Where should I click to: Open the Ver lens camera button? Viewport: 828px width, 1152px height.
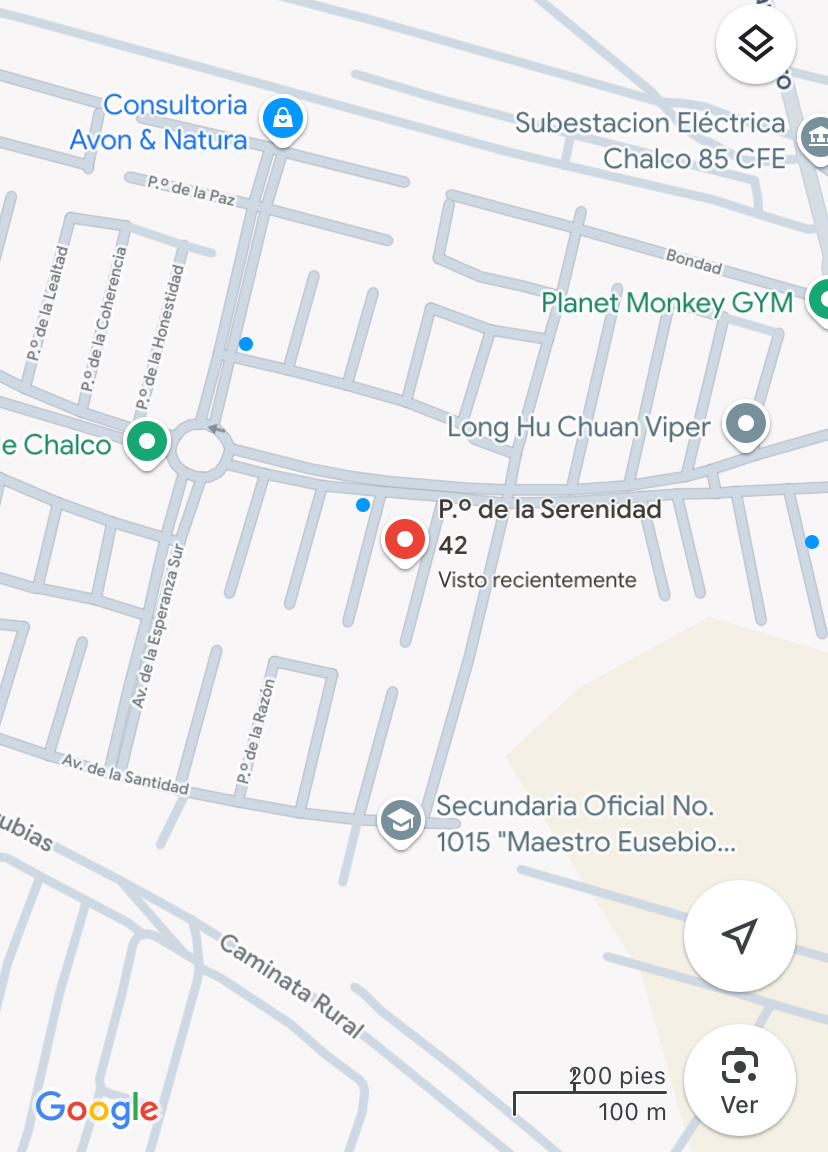pyautogui.click(x=739, y=1080)
